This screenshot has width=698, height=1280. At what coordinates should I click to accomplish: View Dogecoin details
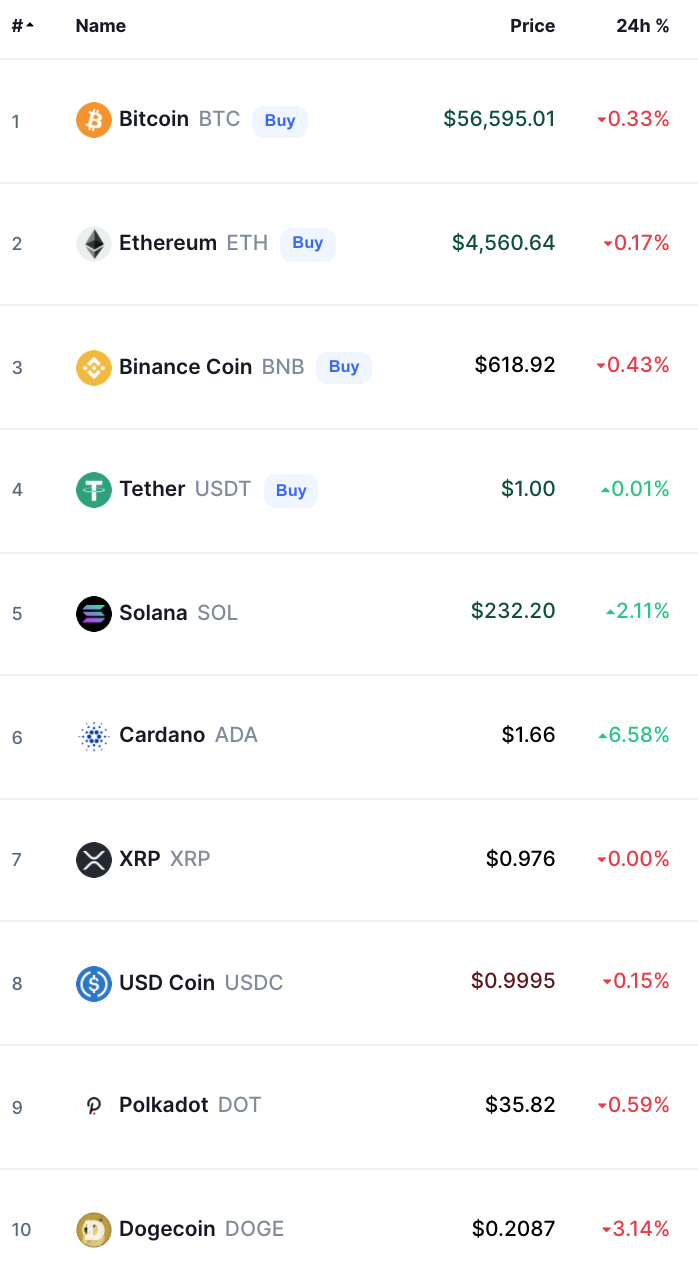165,1229
